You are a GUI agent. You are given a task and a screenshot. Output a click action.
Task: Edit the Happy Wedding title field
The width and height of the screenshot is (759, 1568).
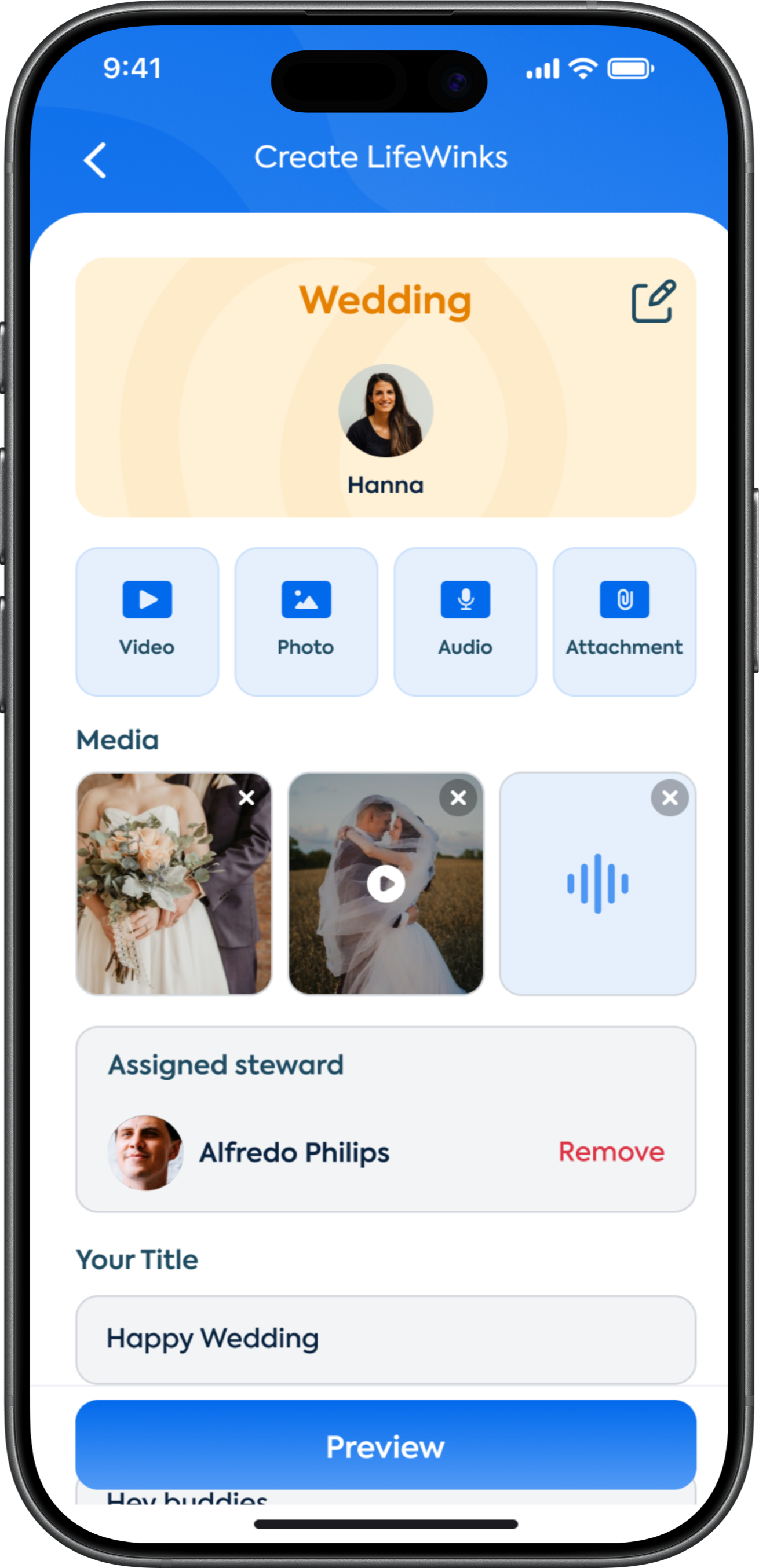coord(385,1339)
